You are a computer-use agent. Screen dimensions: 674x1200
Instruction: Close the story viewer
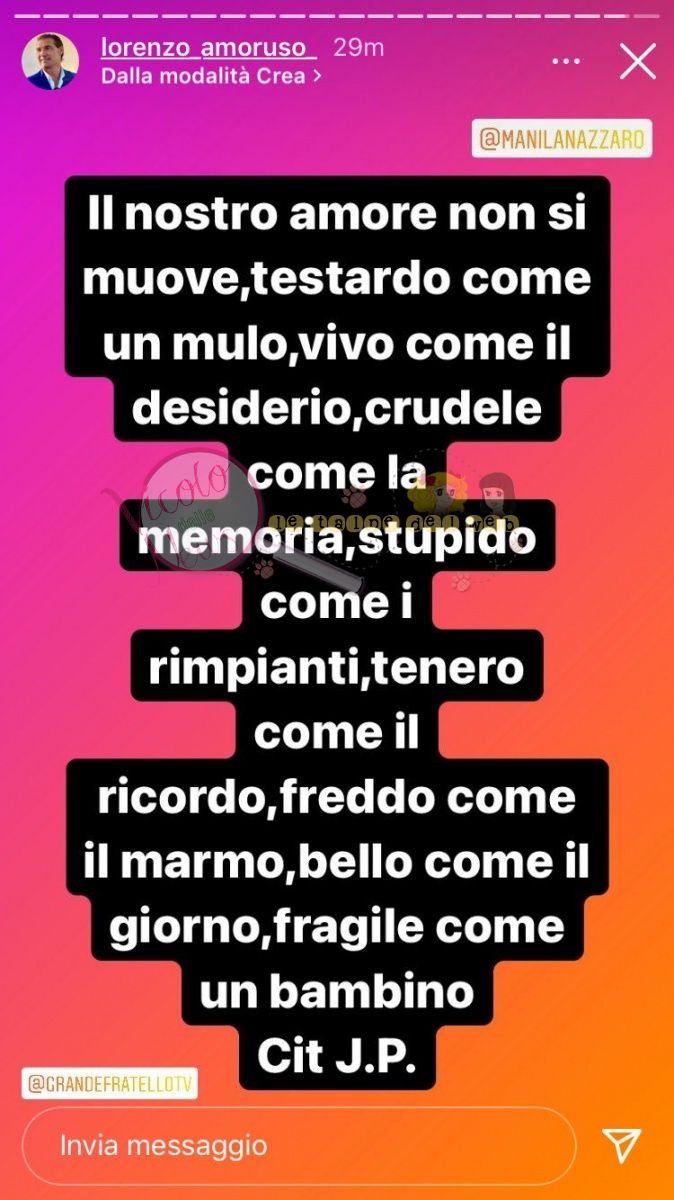coord(637,61)
